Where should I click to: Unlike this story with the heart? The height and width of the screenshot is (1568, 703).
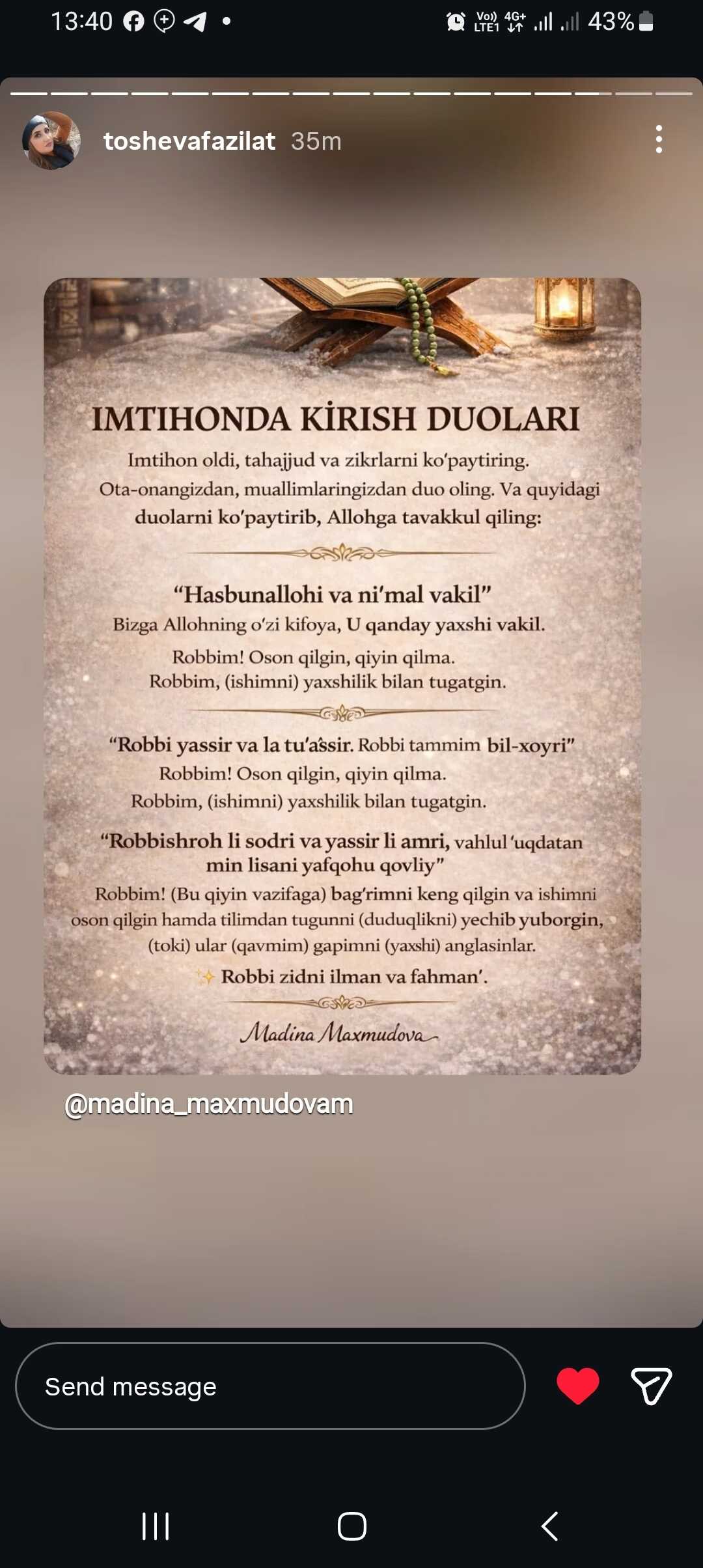click(577, 1386)
